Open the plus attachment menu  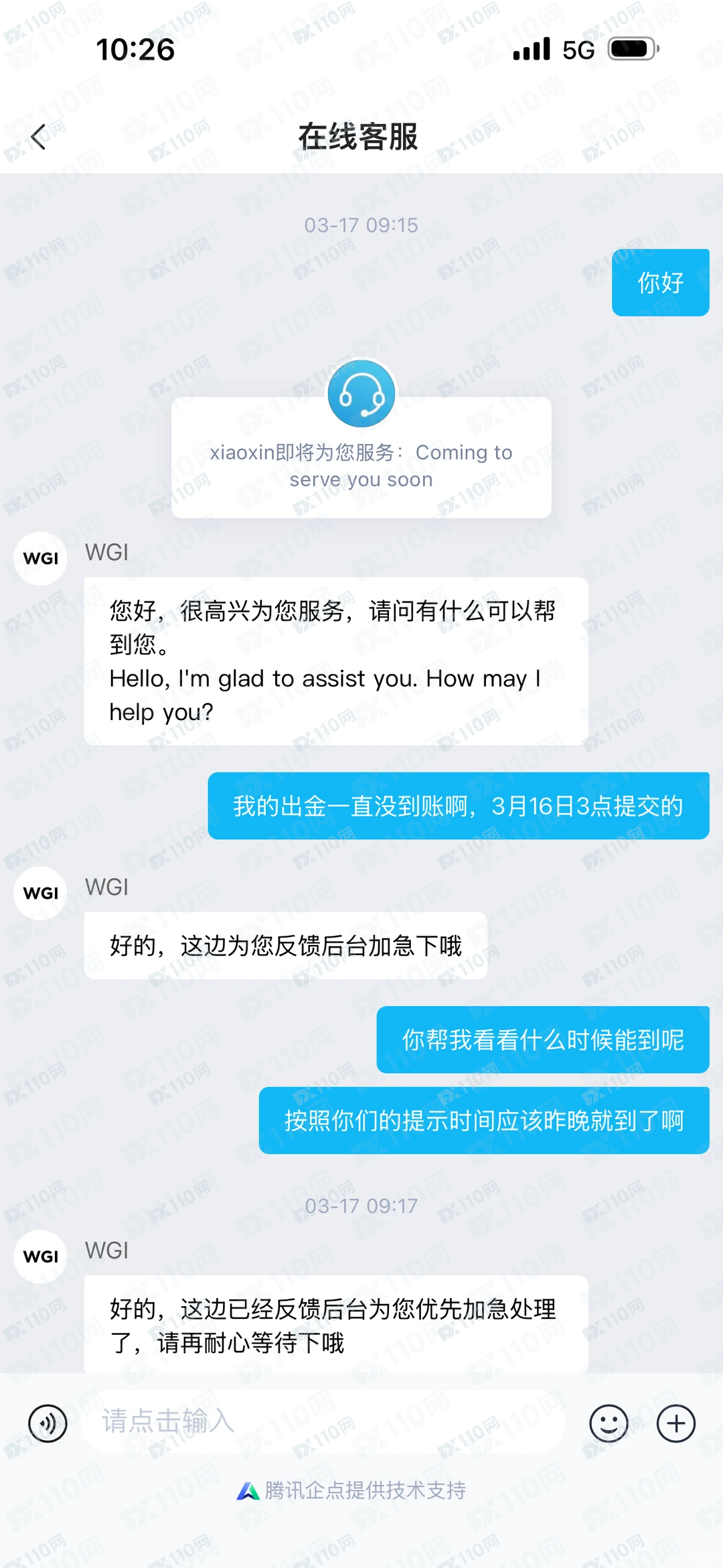676,1423
